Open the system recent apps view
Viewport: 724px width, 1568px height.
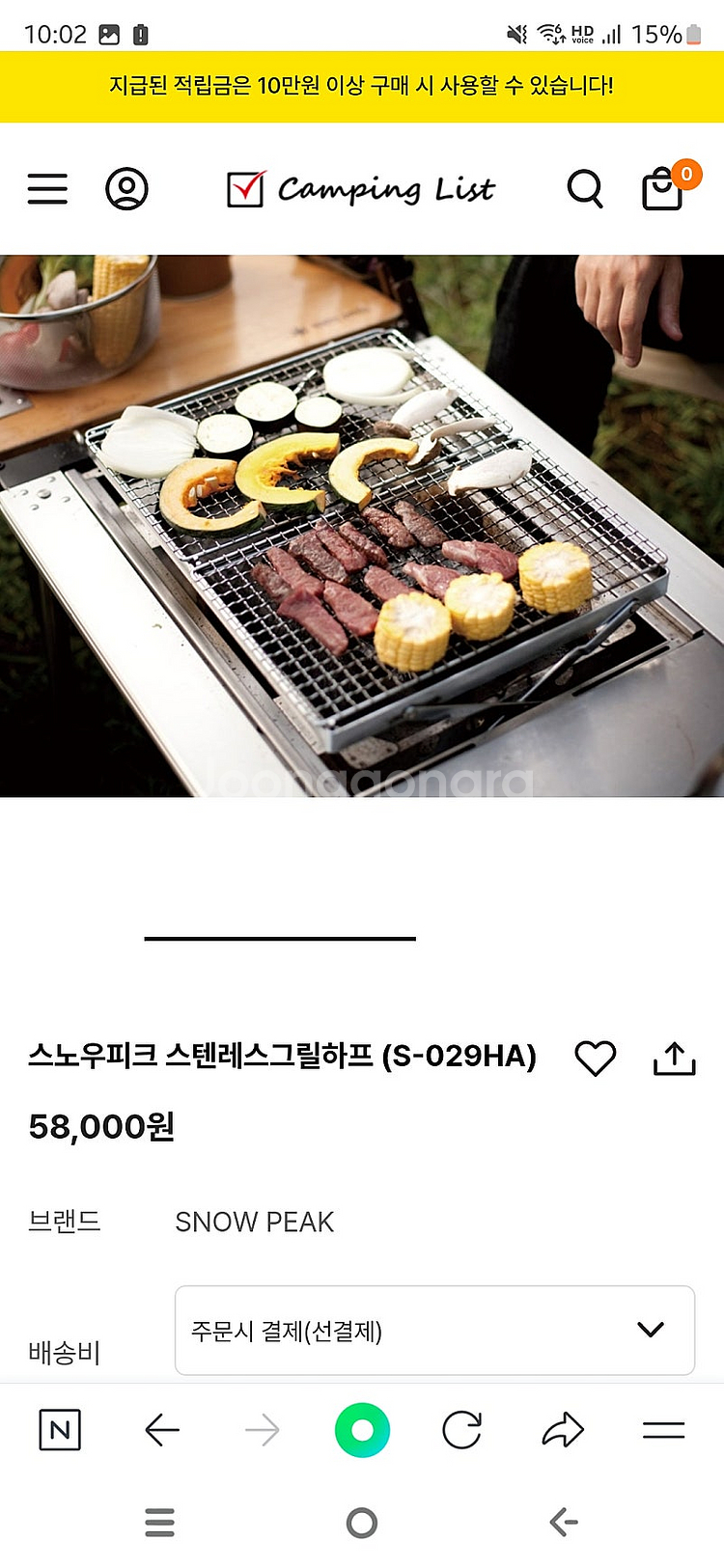[x=160, y=1524]
